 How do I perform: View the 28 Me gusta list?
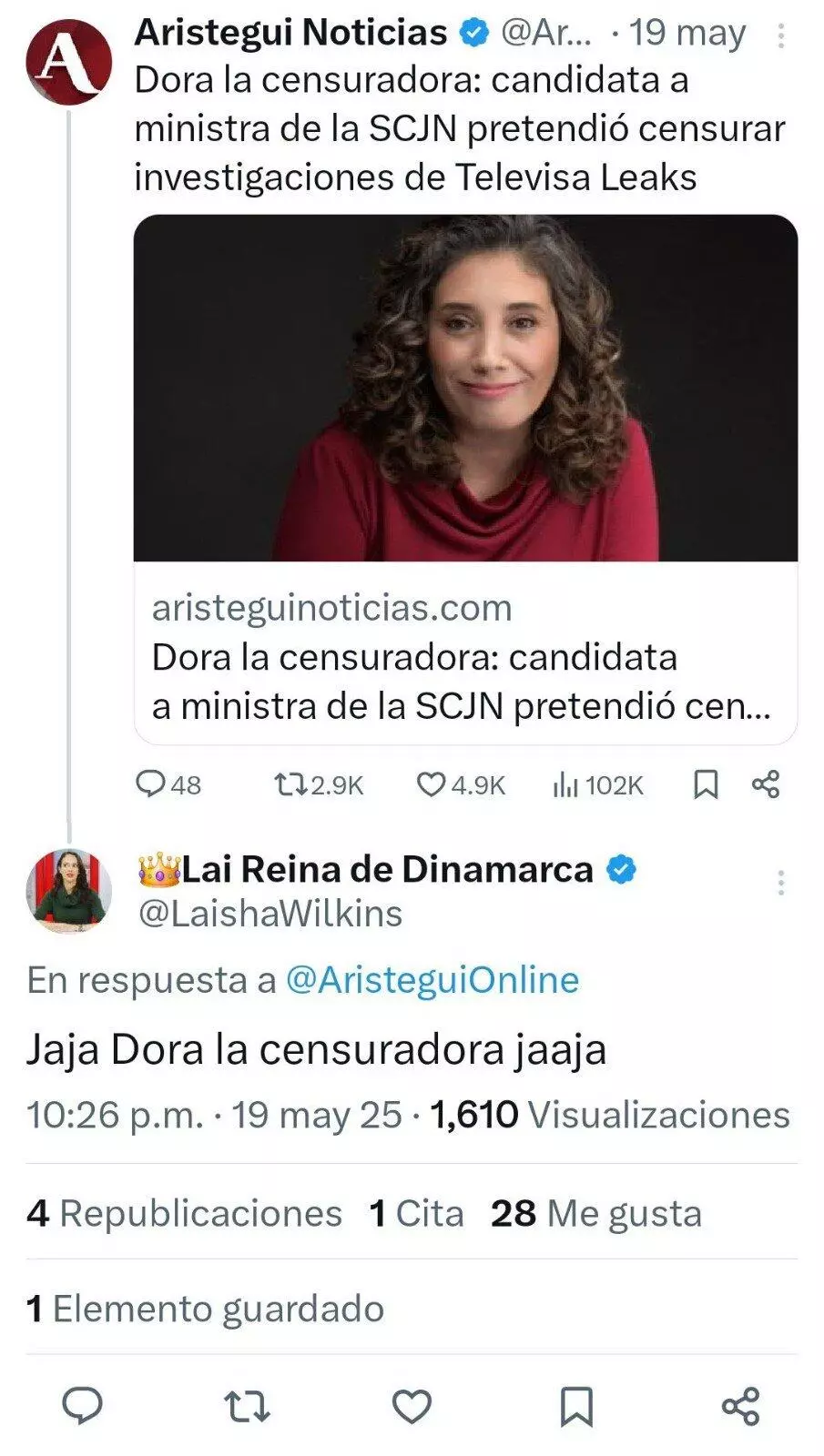click(x=596, y=1213)
